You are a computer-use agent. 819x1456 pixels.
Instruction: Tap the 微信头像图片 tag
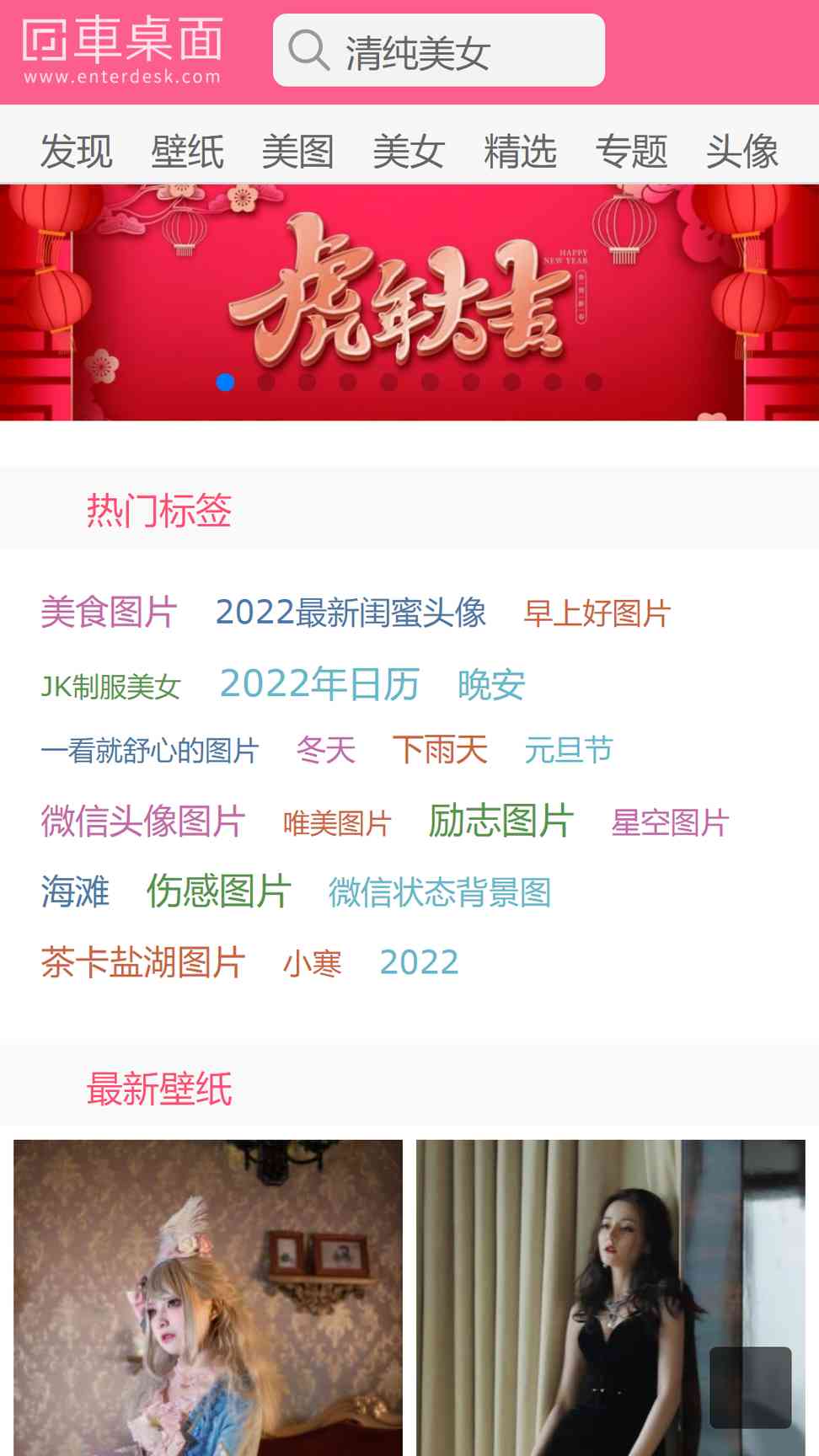tap(143, 821)
